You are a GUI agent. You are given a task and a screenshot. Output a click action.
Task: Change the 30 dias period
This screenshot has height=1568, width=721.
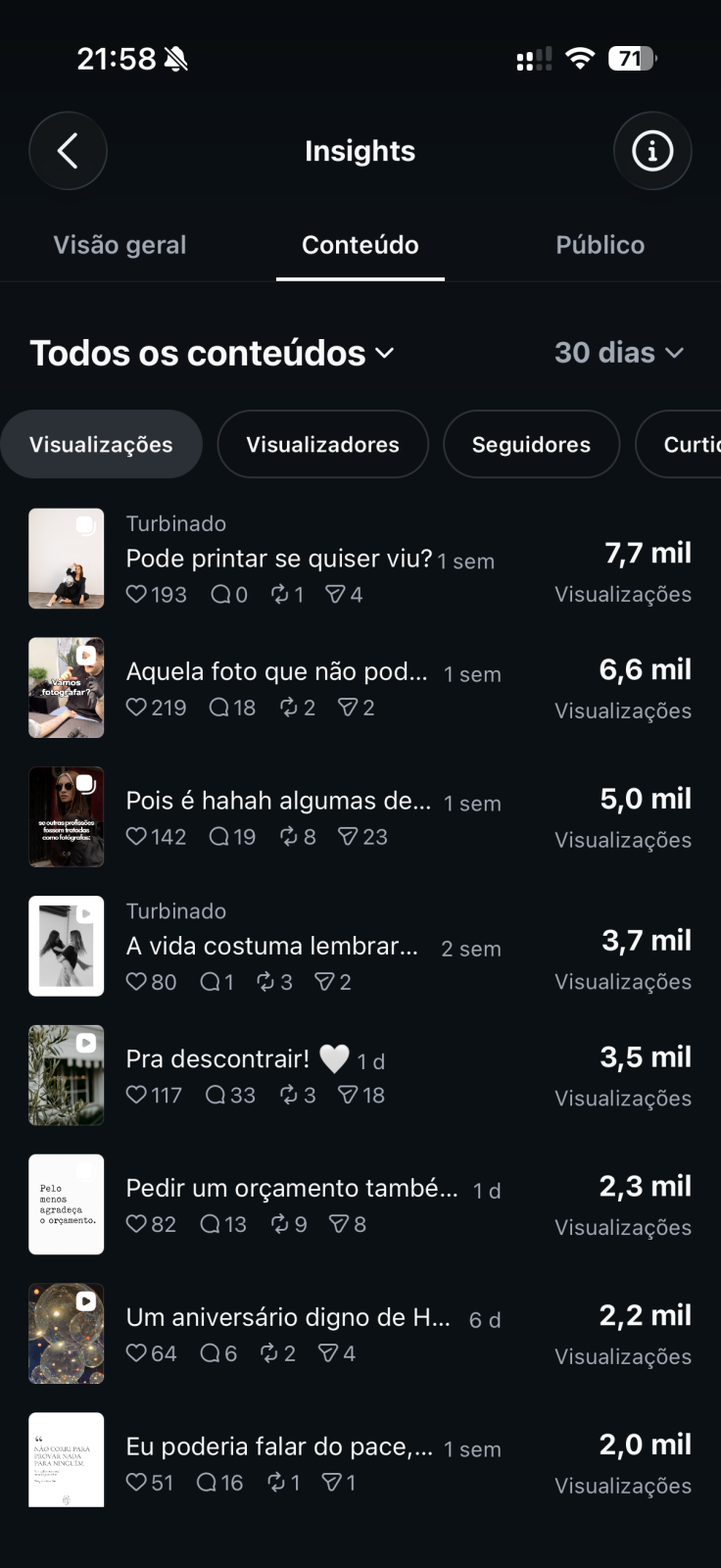pos(619,353)
